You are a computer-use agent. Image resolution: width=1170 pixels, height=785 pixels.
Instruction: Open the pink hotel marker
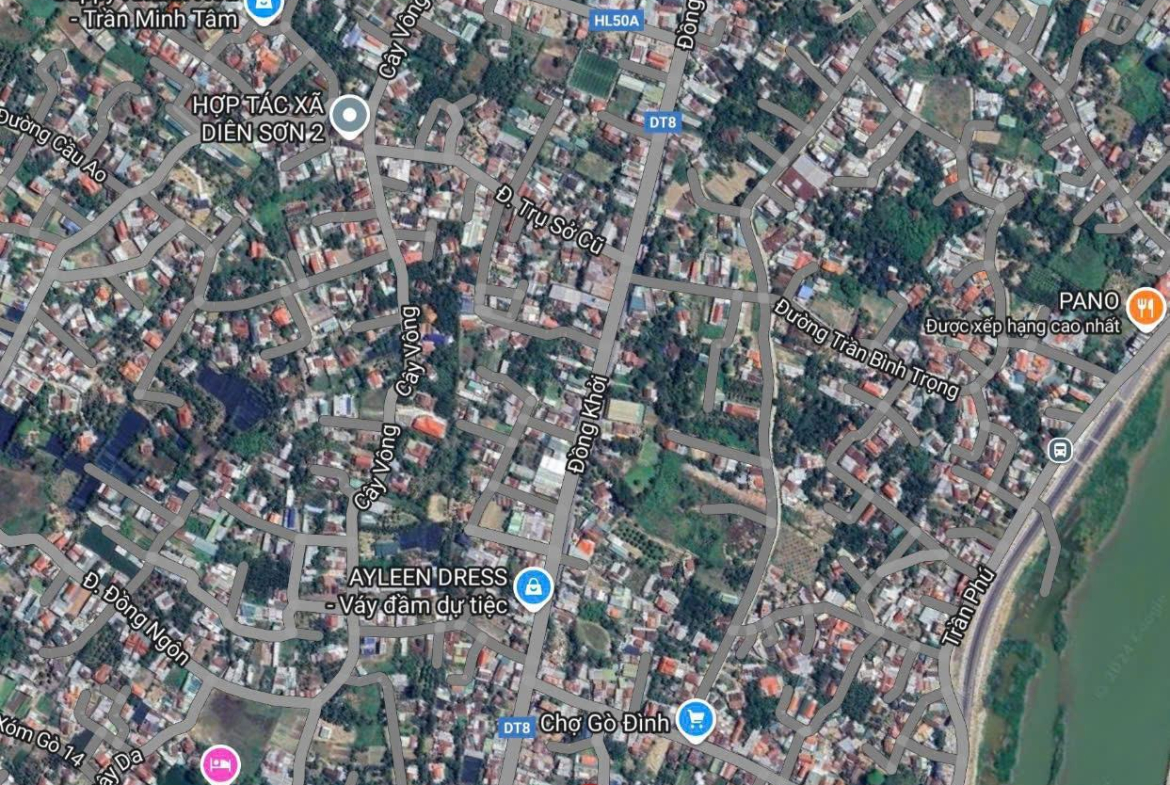221,765
